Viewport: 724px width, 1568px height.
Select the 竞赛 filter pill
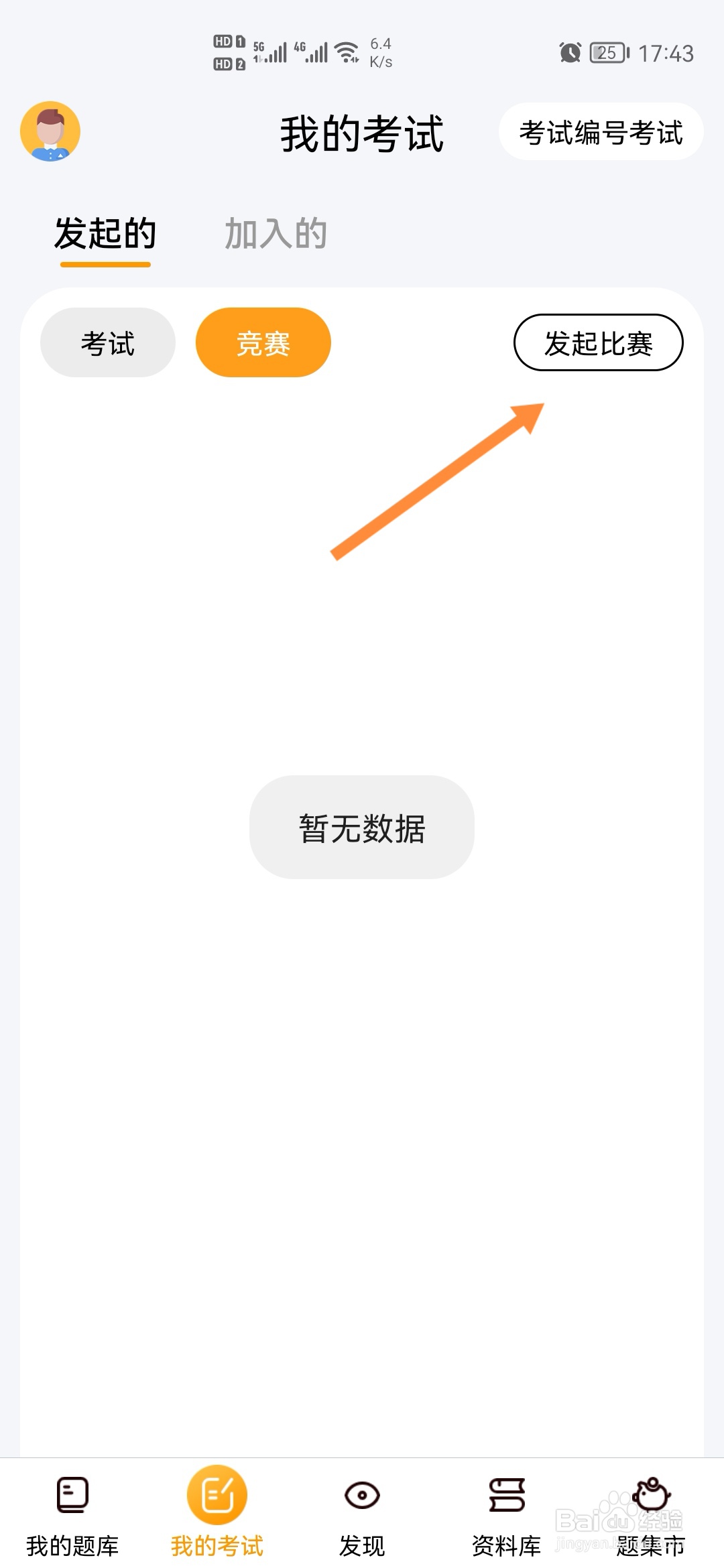click(x=263, y=342)
